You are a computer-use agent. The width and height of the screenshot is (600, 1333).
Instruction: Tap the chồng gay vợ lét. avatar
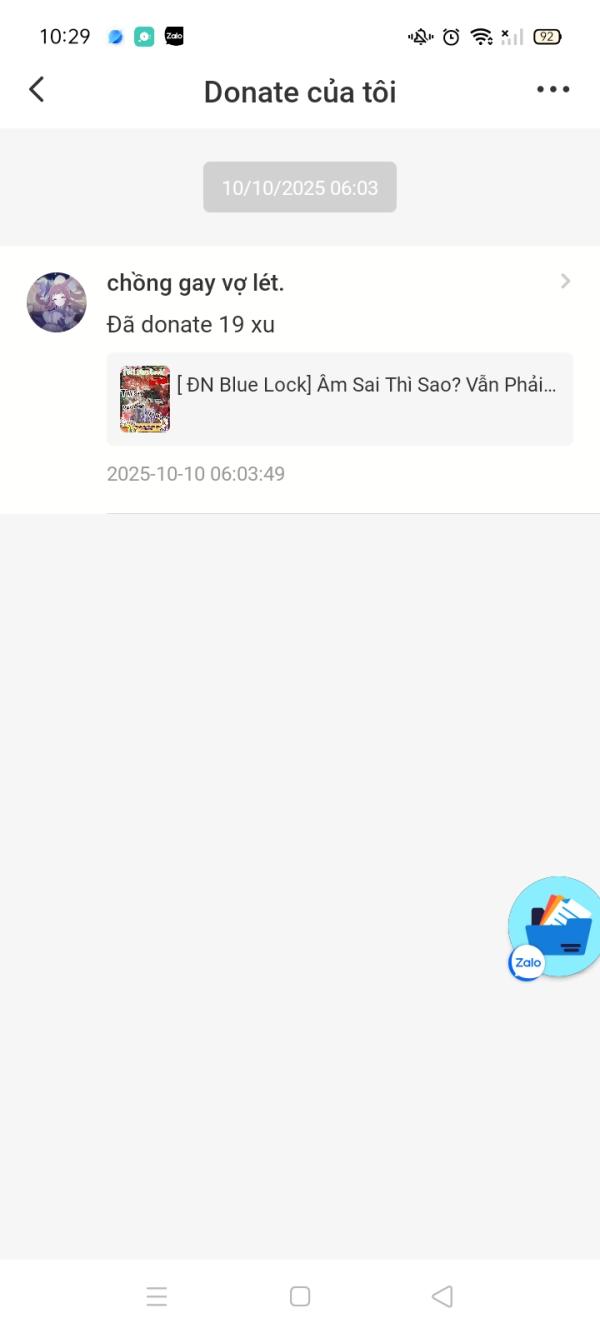[x=57, y=302]
